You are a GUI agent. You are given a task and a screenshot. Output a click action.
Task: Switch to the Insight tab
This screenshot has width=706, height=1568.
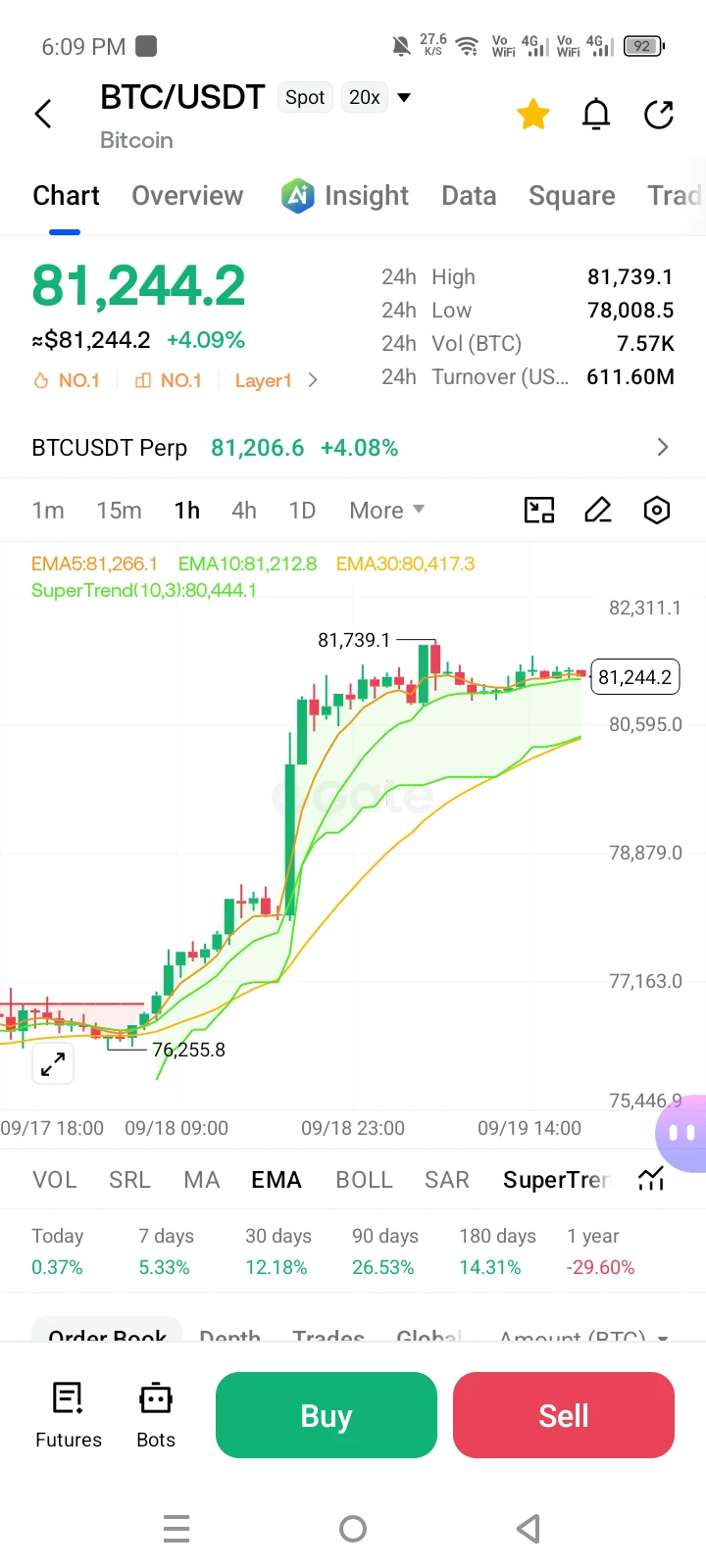[344, 196]
